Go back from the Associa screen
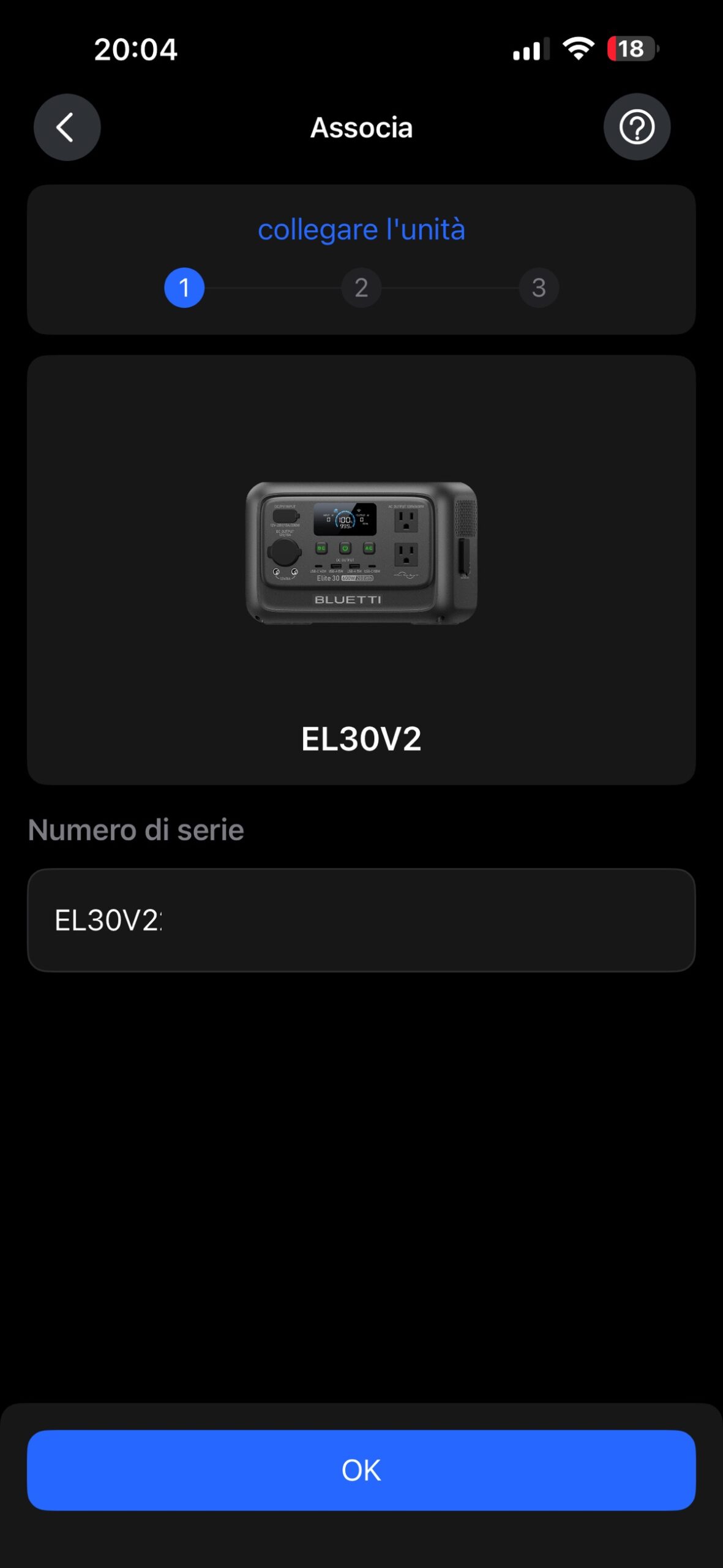The image size is (723, 1568). click(67, 127)
